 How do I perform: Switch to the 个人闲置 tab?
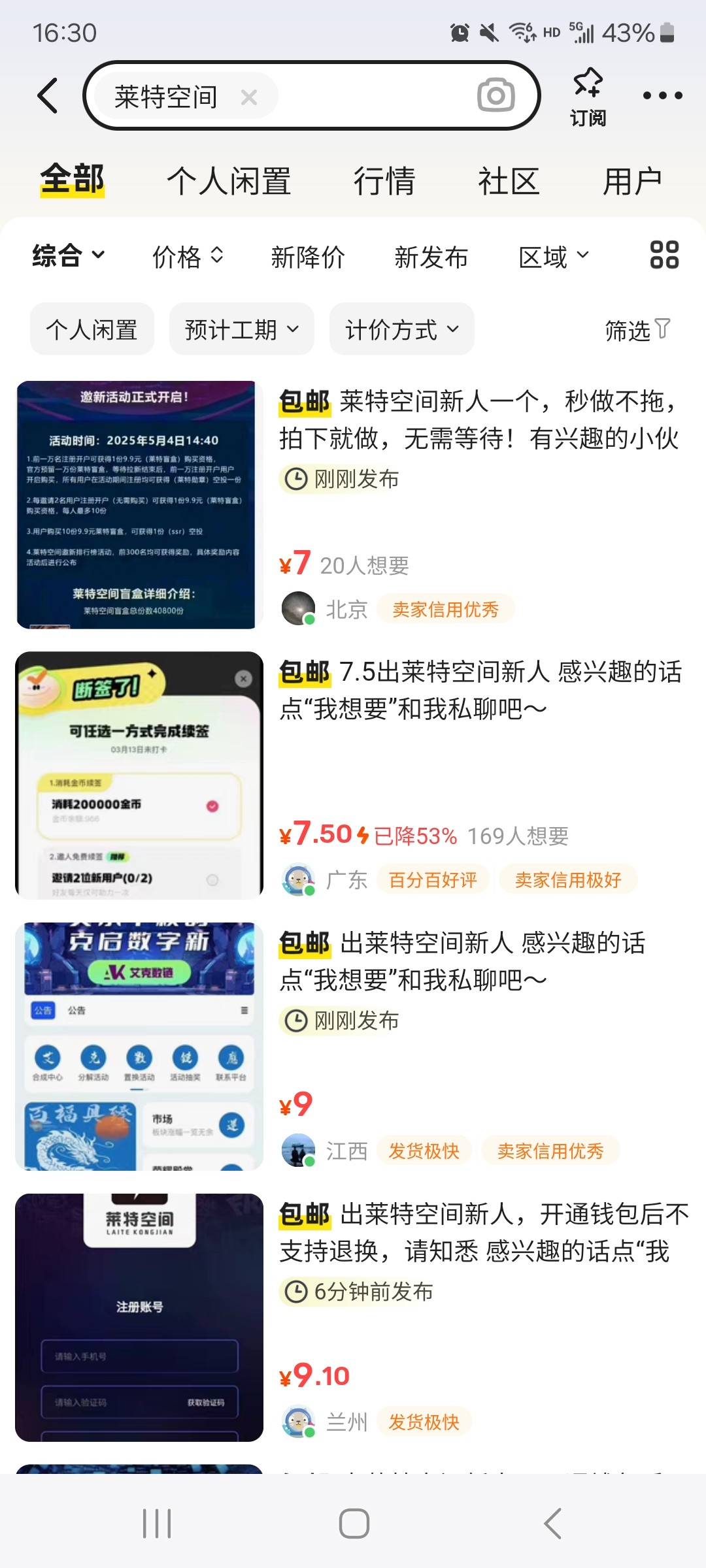[x=228, y=181]
